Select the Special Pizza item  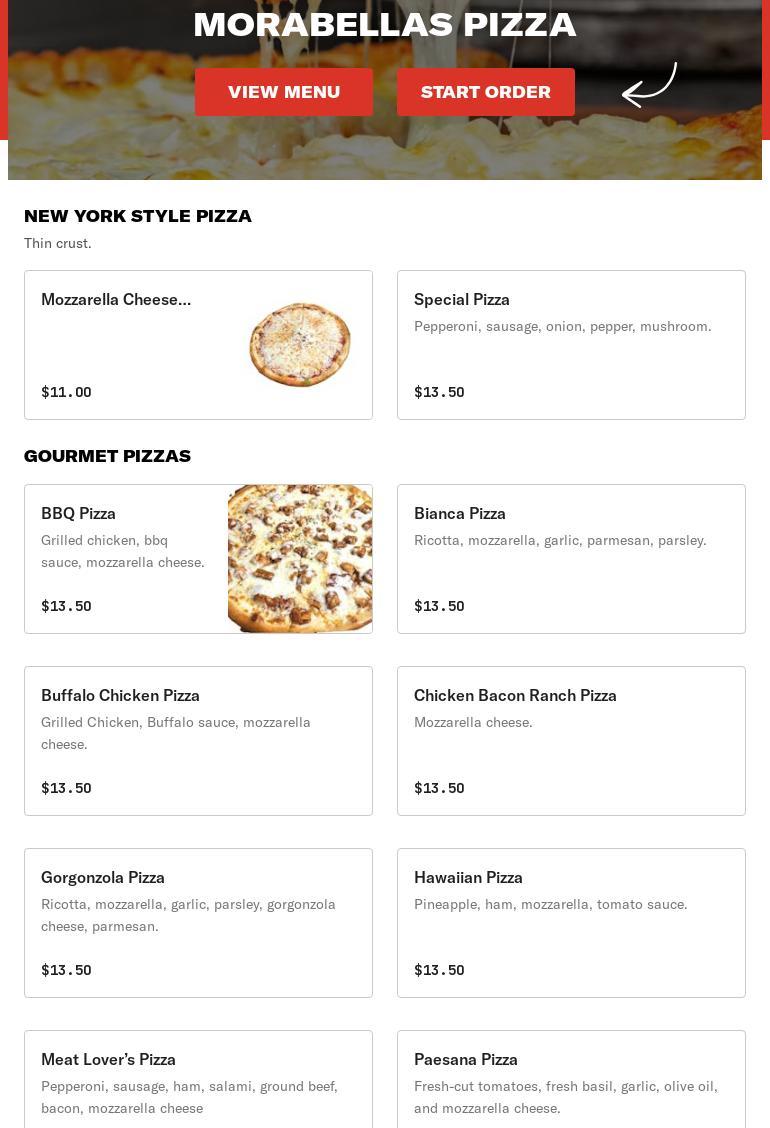coord(571,345)
